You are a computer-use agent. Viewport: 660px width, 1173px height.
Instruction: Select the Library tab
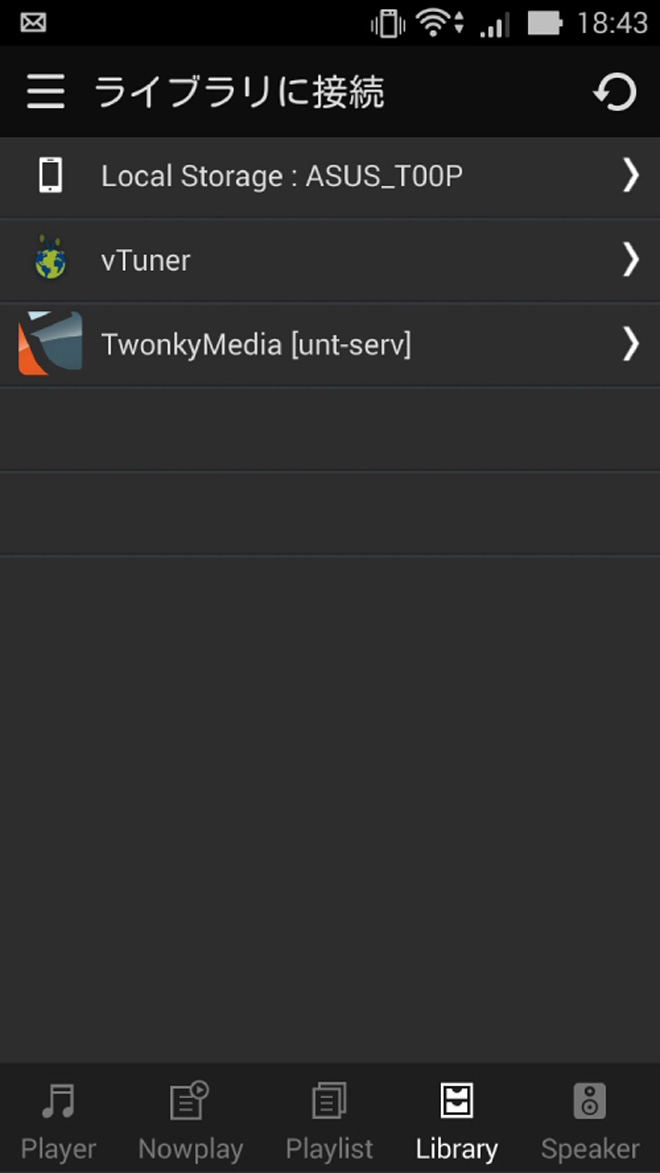click(456, 1120)
